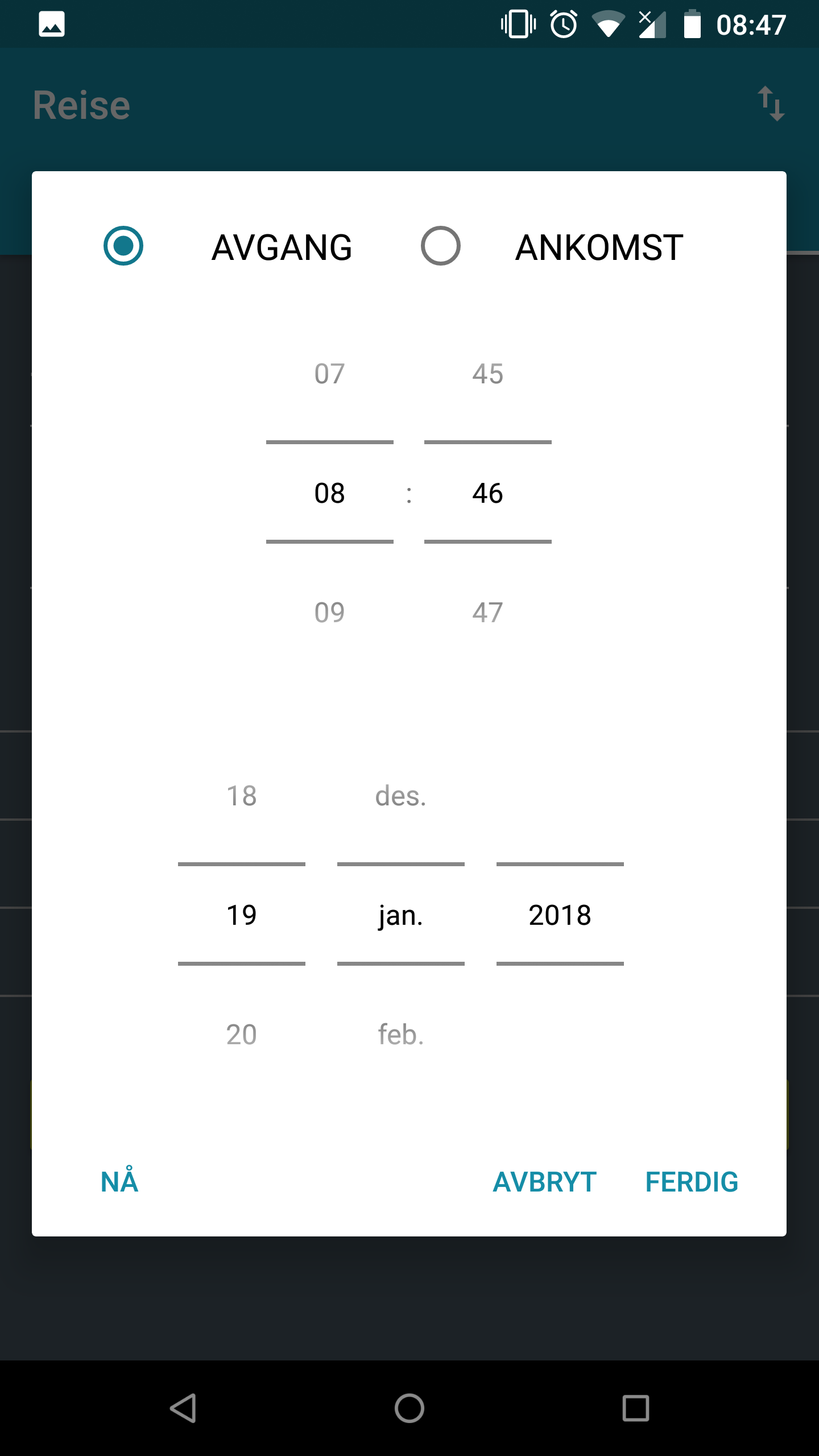The height and width of the screenshot is (1456, 819).
Task: Confirm with the FERDIG button
Action: pos(692,1182)
